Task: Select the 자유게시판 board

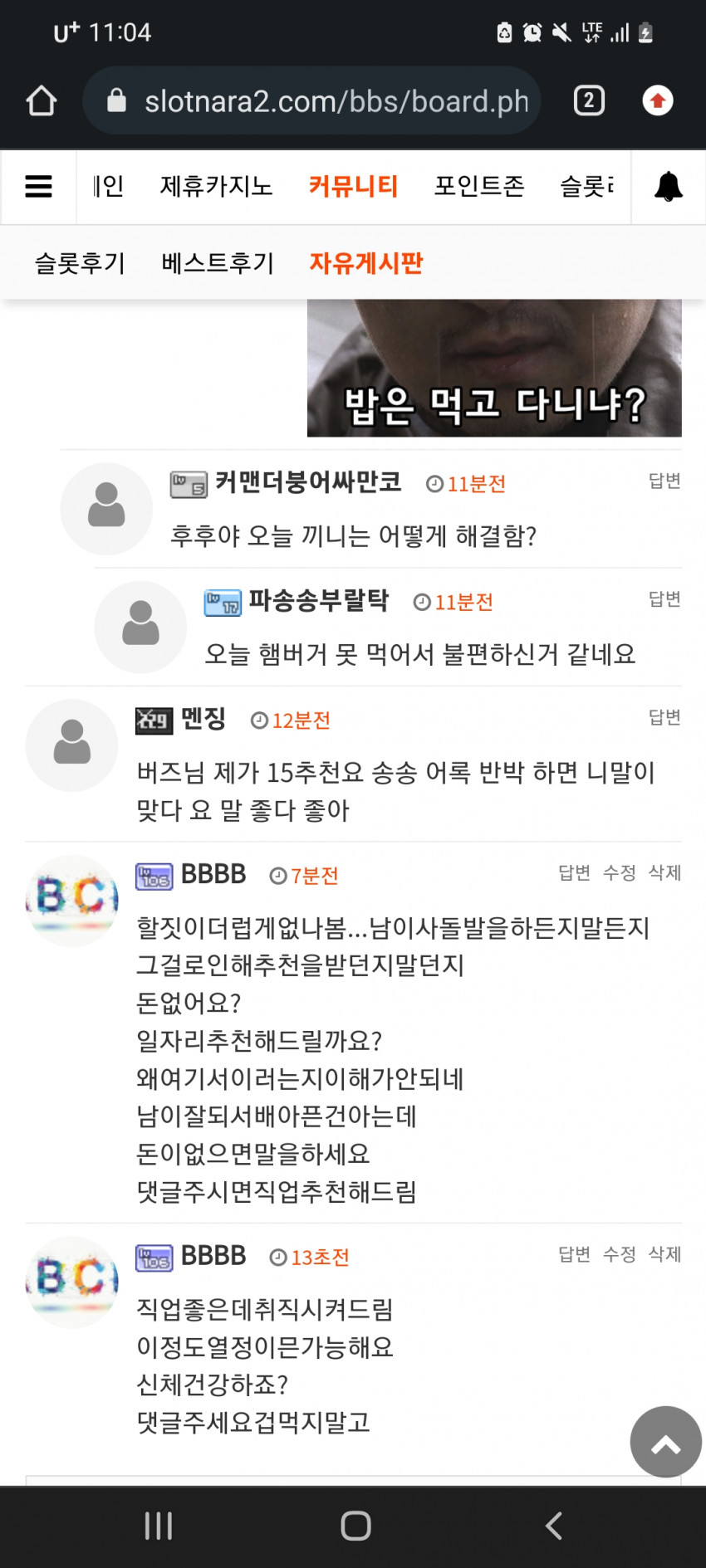Action: click(x=366, y=263)
